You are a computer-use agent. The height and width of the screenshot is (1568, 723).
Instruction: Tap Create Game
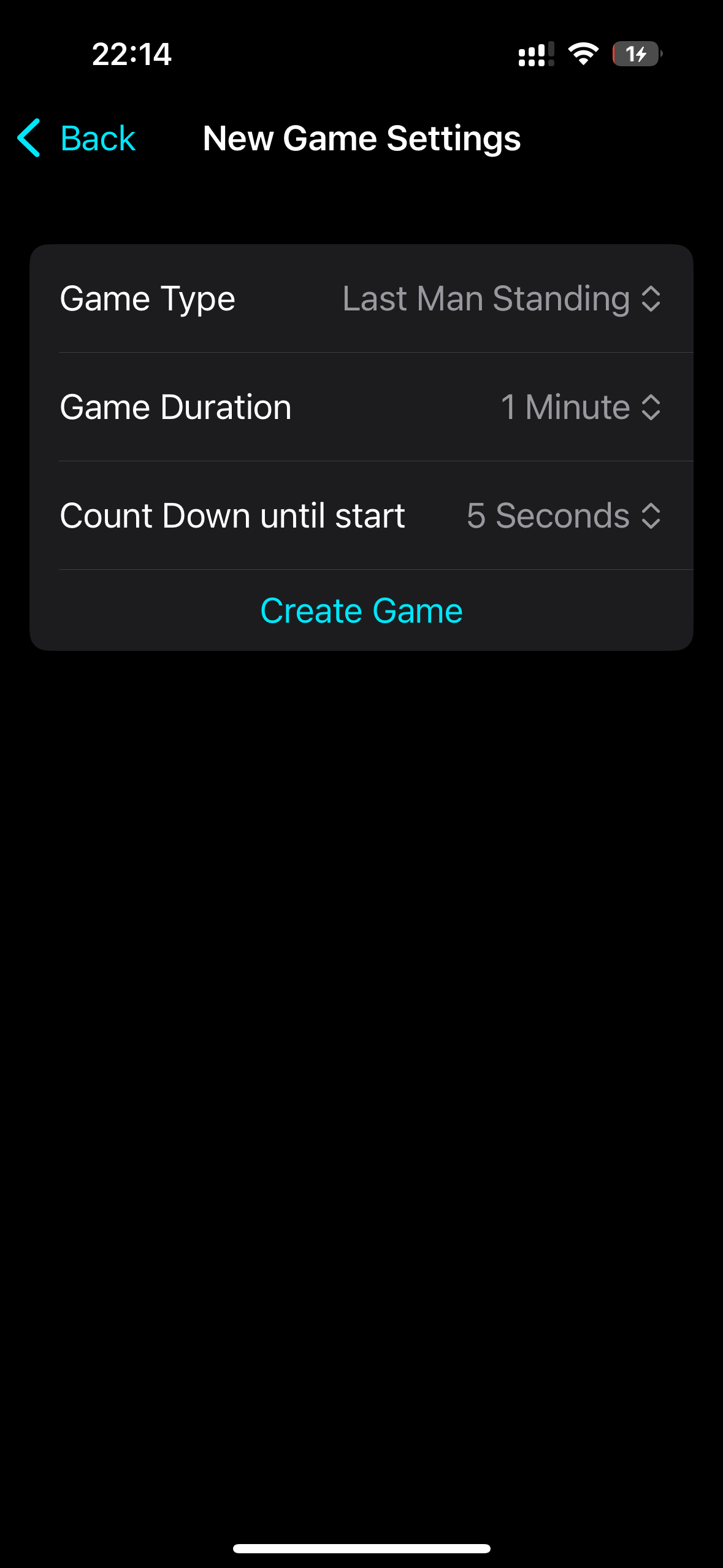point(361,610)
